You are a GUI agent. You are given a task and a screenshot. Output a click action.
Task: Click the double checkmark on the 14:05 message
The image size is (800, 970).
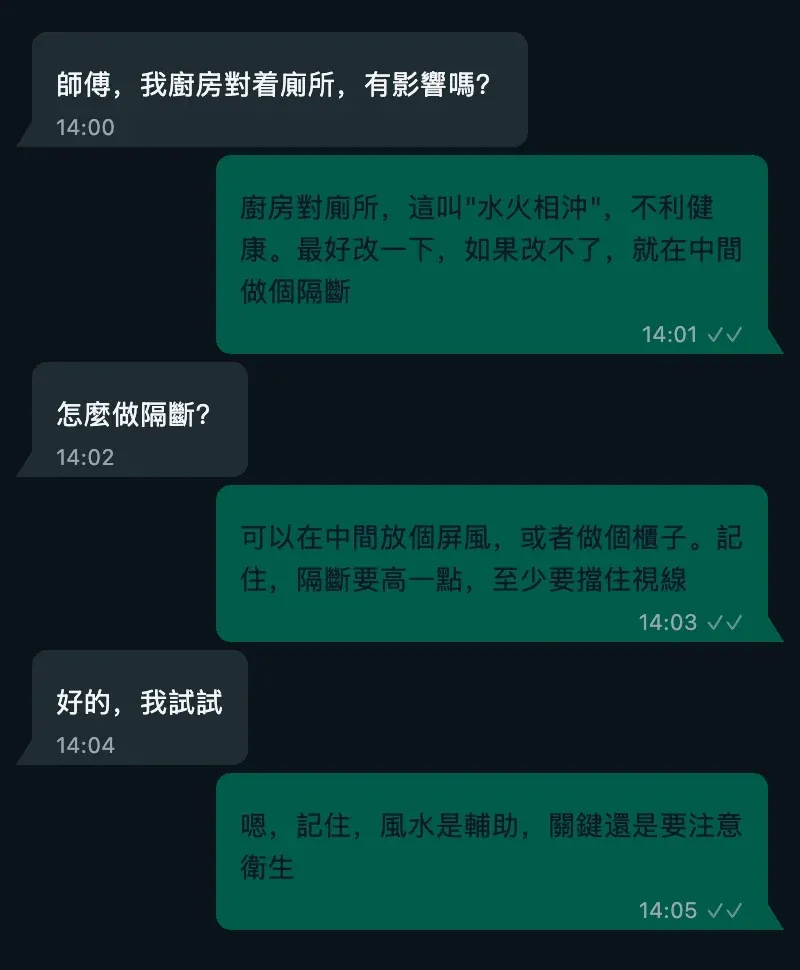click(x=724, y=911)
